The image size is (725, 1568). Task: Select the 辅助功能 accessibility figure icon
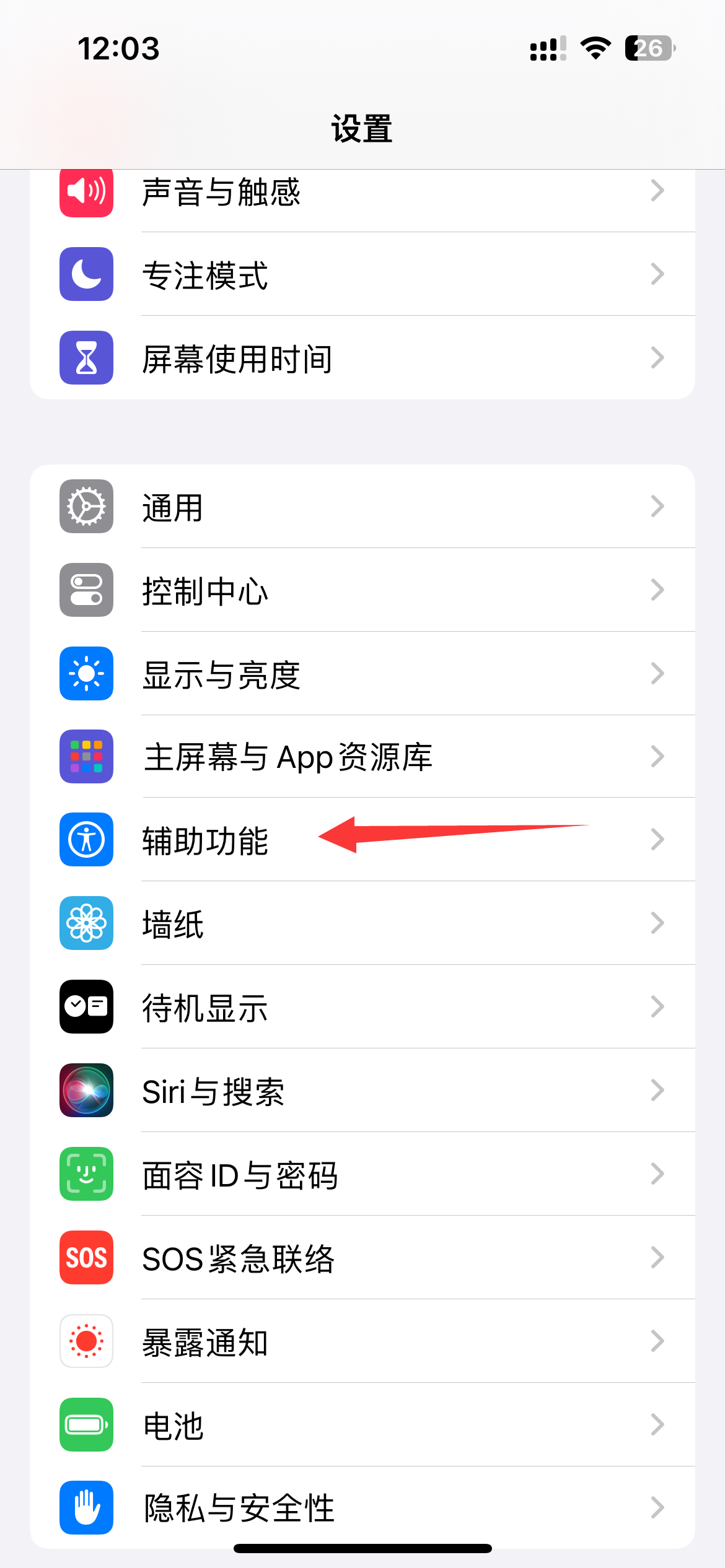pos(86,840)
